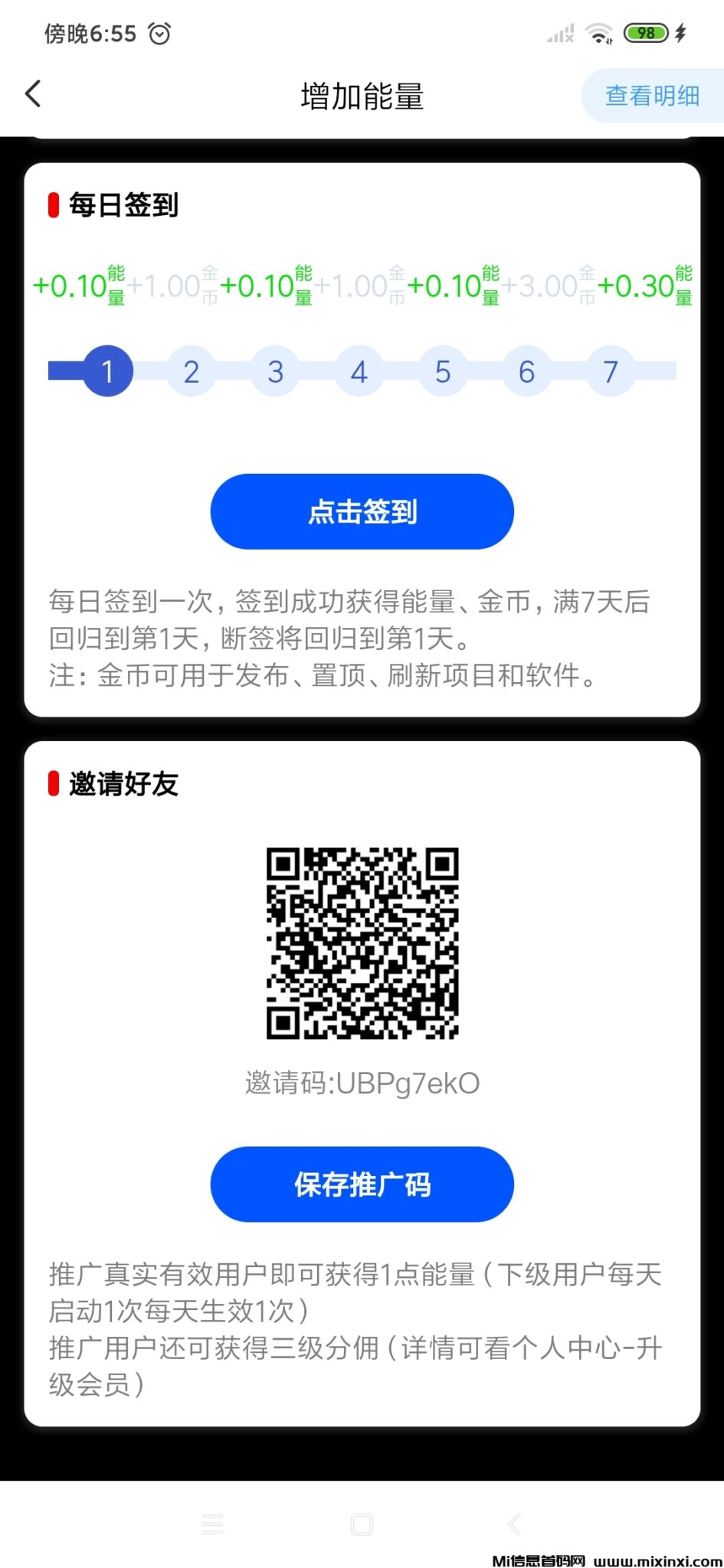Tap the Wi-Fi icon in status bar
The height and width of the screenshot is (1568, 724).
point(599,33)
